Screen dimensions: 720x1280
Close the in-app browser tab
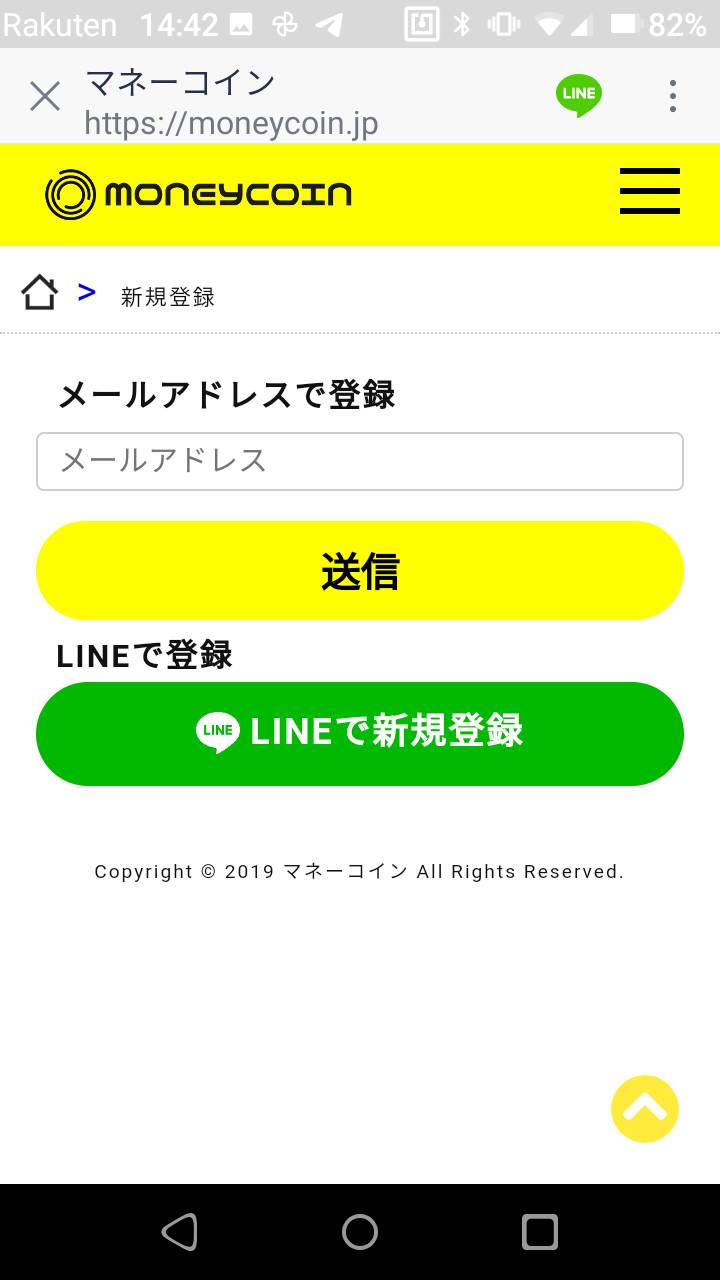(45, 97)
